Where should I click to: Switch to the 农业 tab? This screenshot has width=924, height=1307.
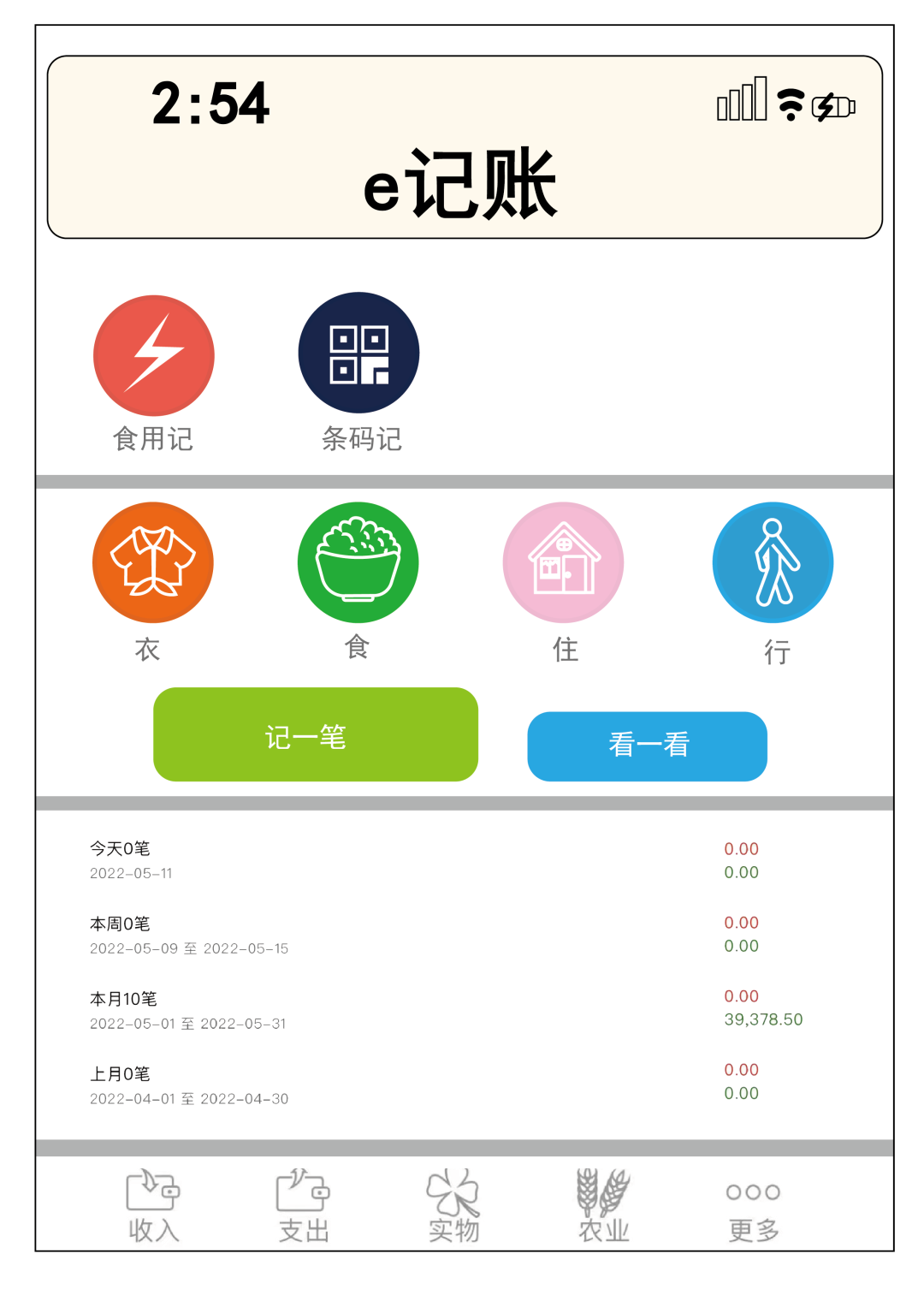[x=603, y=1205]
